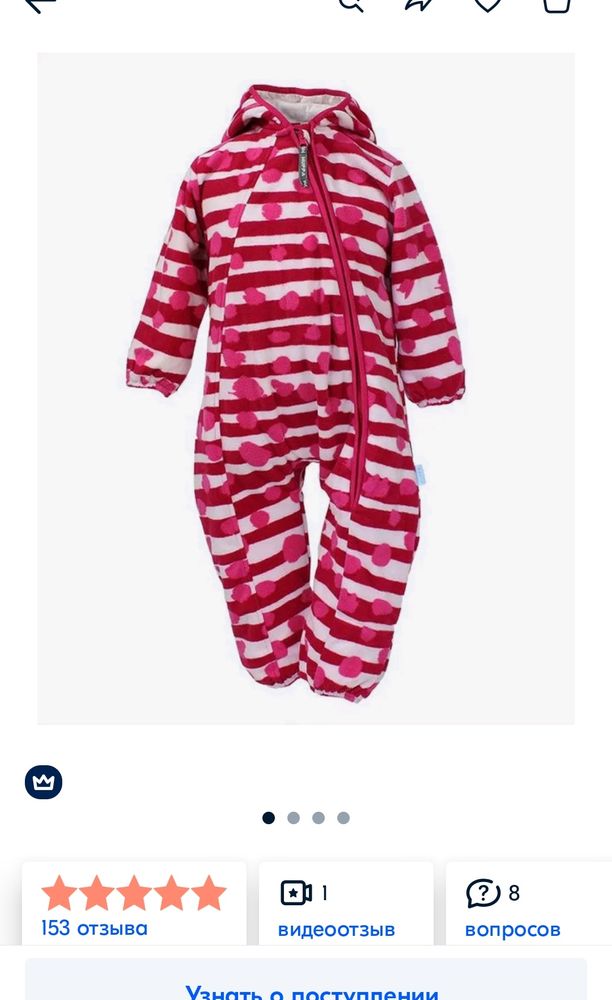This screenshot has height=1000, width=612.
Task: Jump to the second photo dot
Action: pyautogui.click(x=293, y=818)
